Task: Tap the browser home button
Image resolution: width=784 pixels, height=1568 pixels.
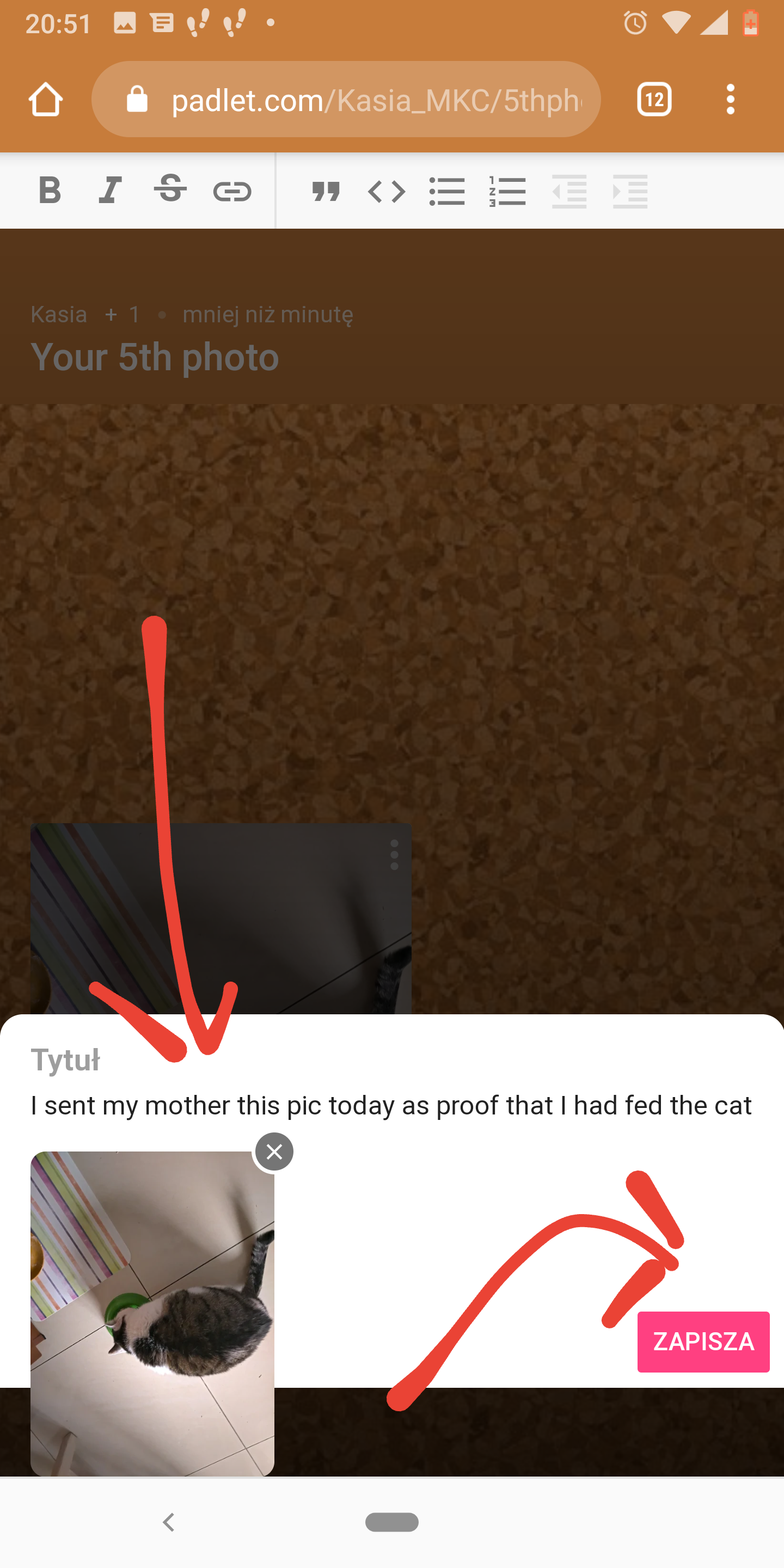Action: (46, 99)
